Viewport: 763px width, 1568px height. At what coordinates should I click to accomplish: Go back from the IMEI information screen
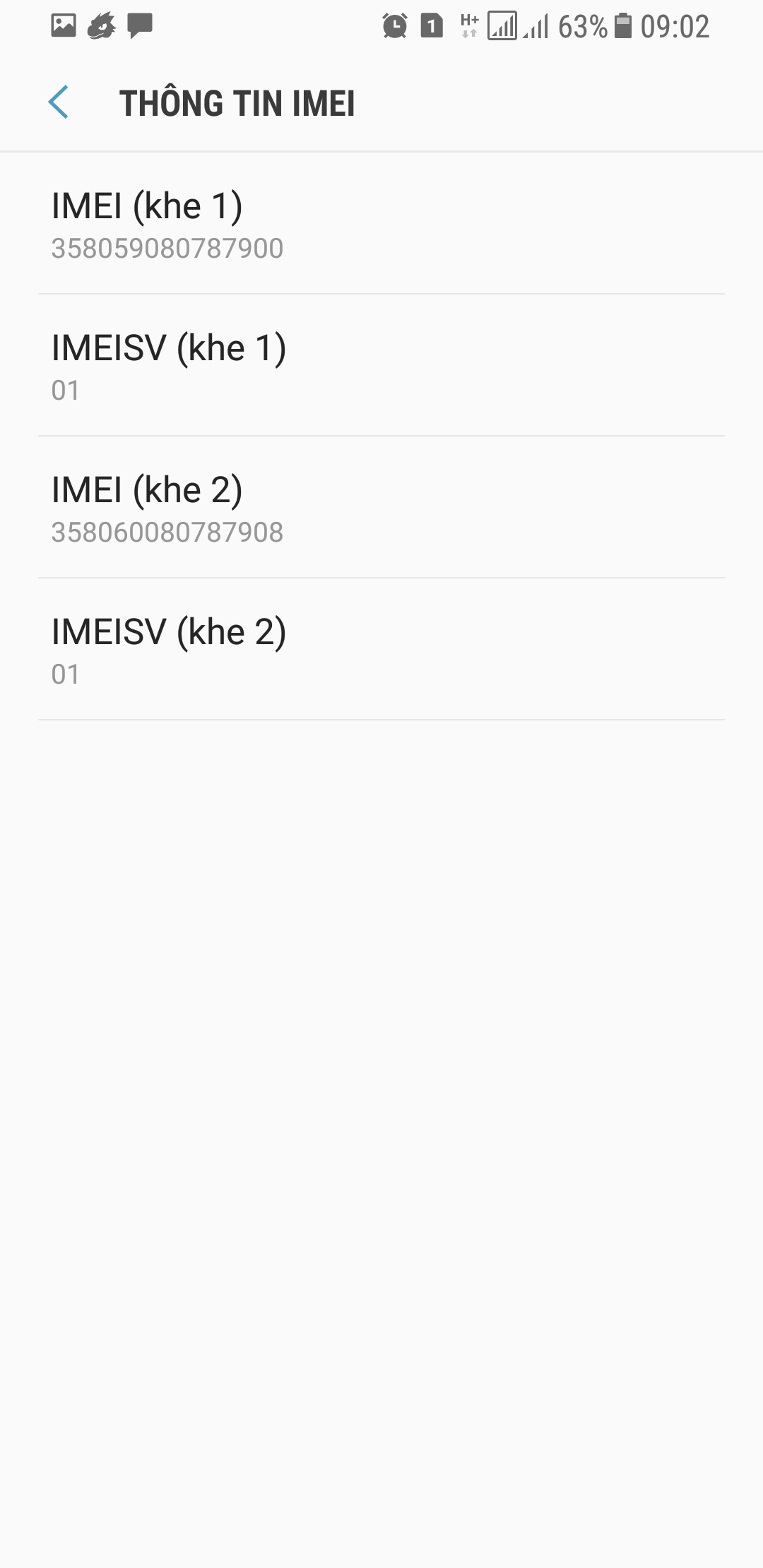[x=59, y=102]
